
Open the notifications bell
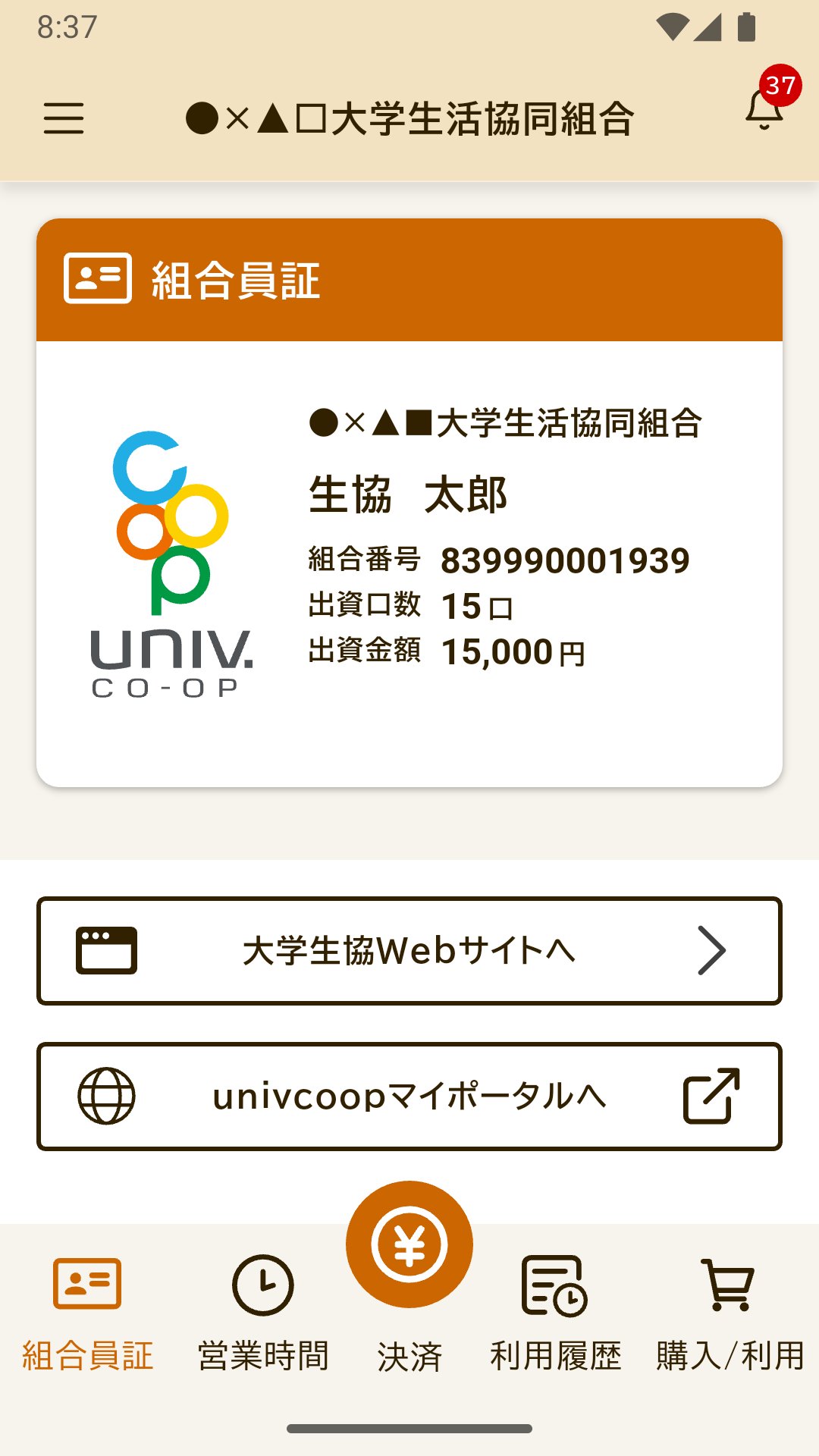[764, 109]
